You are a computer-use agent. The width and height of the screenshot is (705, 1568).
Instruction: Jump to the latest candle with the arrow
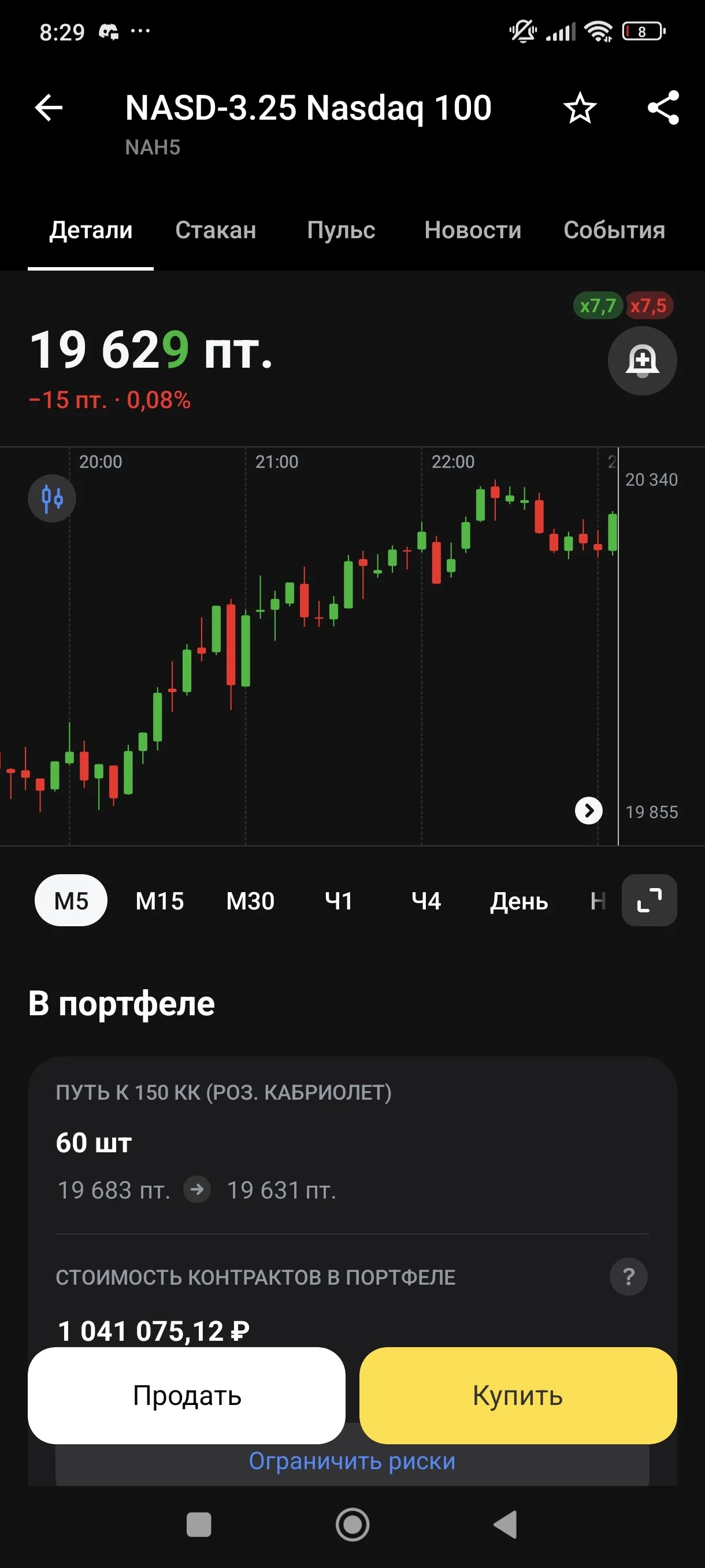click(589, 811)
